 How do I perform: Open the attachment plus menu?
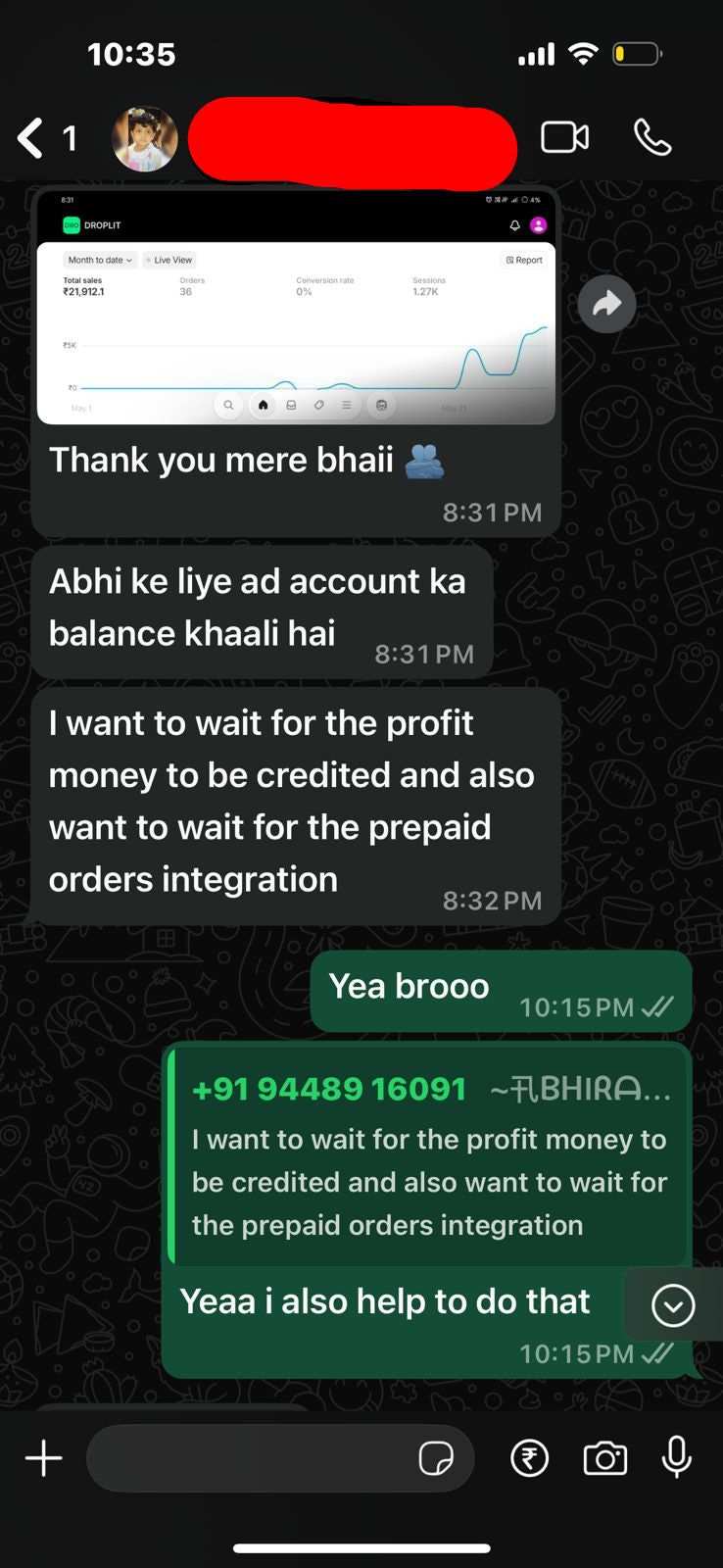[x=44, y=1458]
